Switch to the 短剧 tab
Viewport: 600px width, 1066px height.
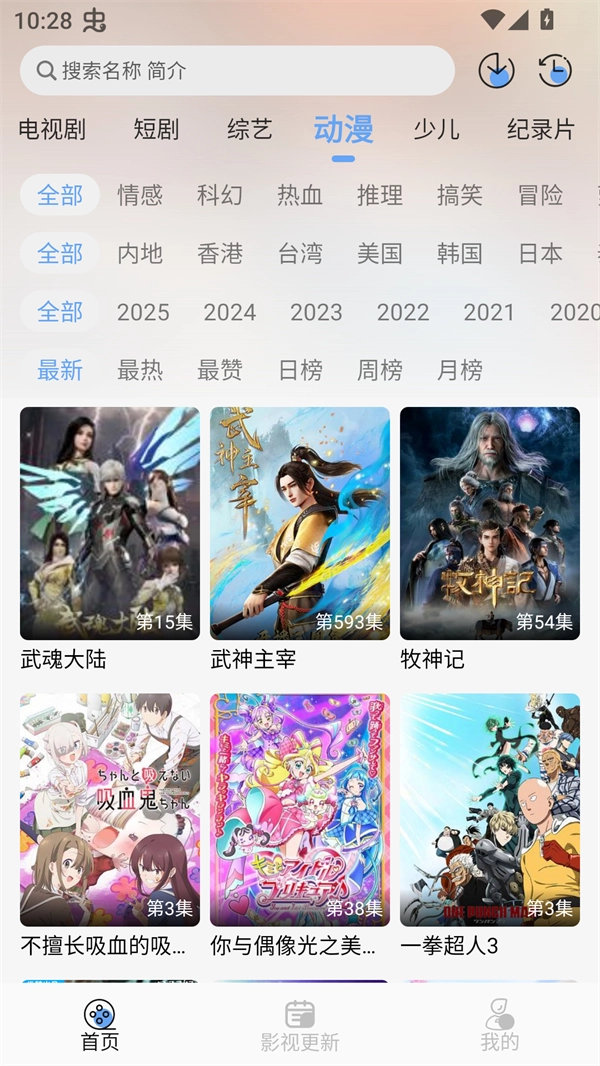click(156, 129)
